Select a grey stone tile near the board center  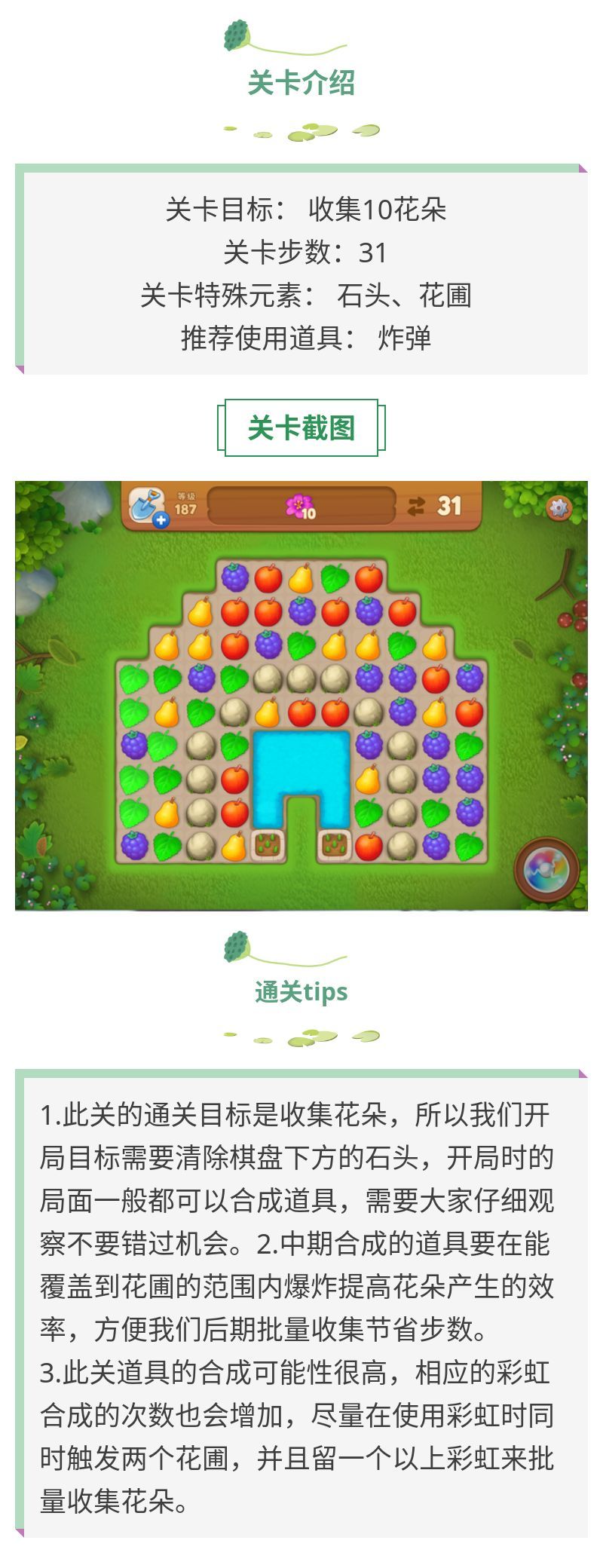point(301,678)
